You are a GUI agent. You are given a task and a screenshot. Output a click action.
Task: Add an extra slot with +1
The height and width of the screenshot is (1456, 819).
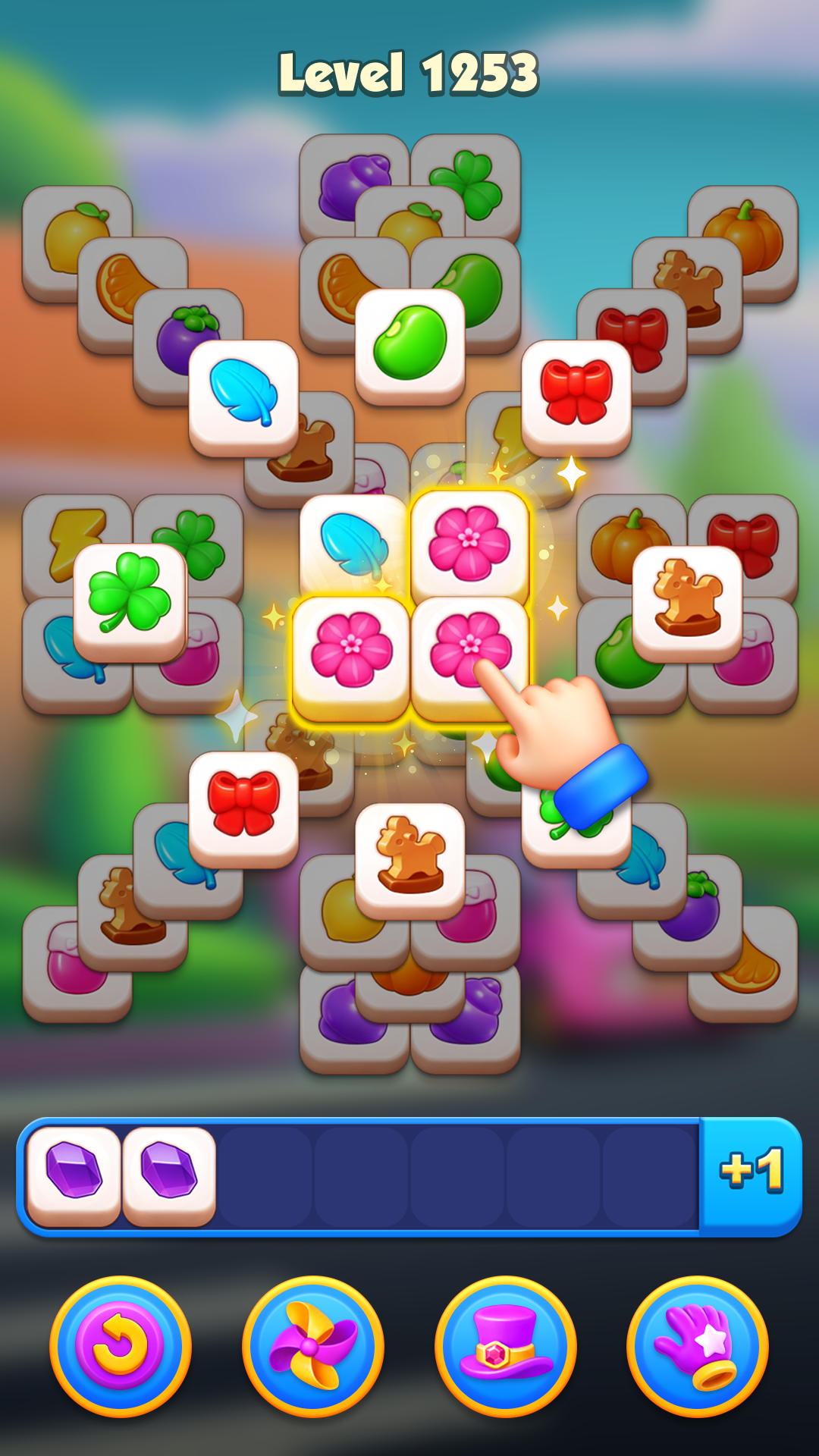751,1172
